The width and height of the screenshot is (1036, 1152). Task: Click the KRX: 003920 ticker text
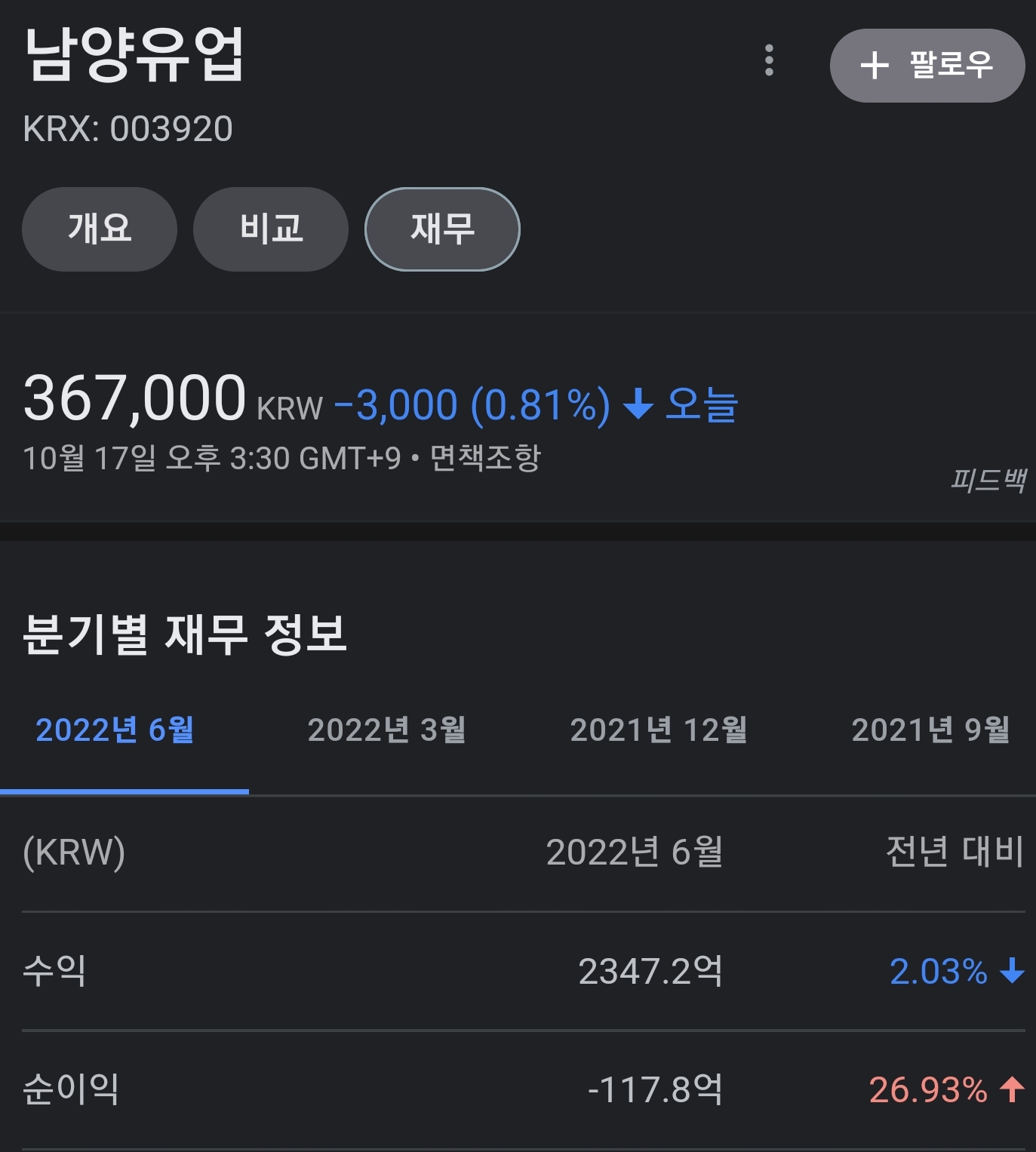[x=127, y=130]
